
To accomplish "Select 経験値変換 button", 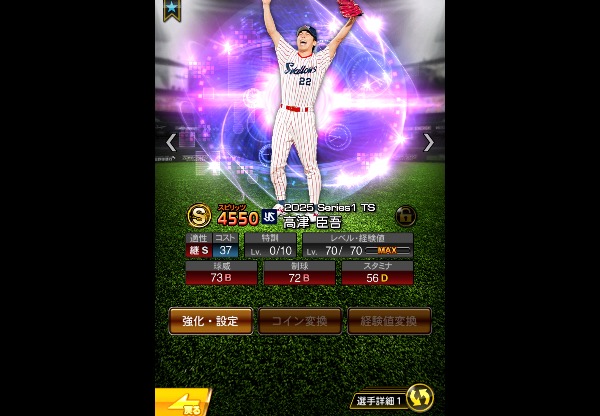I will coord(389,320).
